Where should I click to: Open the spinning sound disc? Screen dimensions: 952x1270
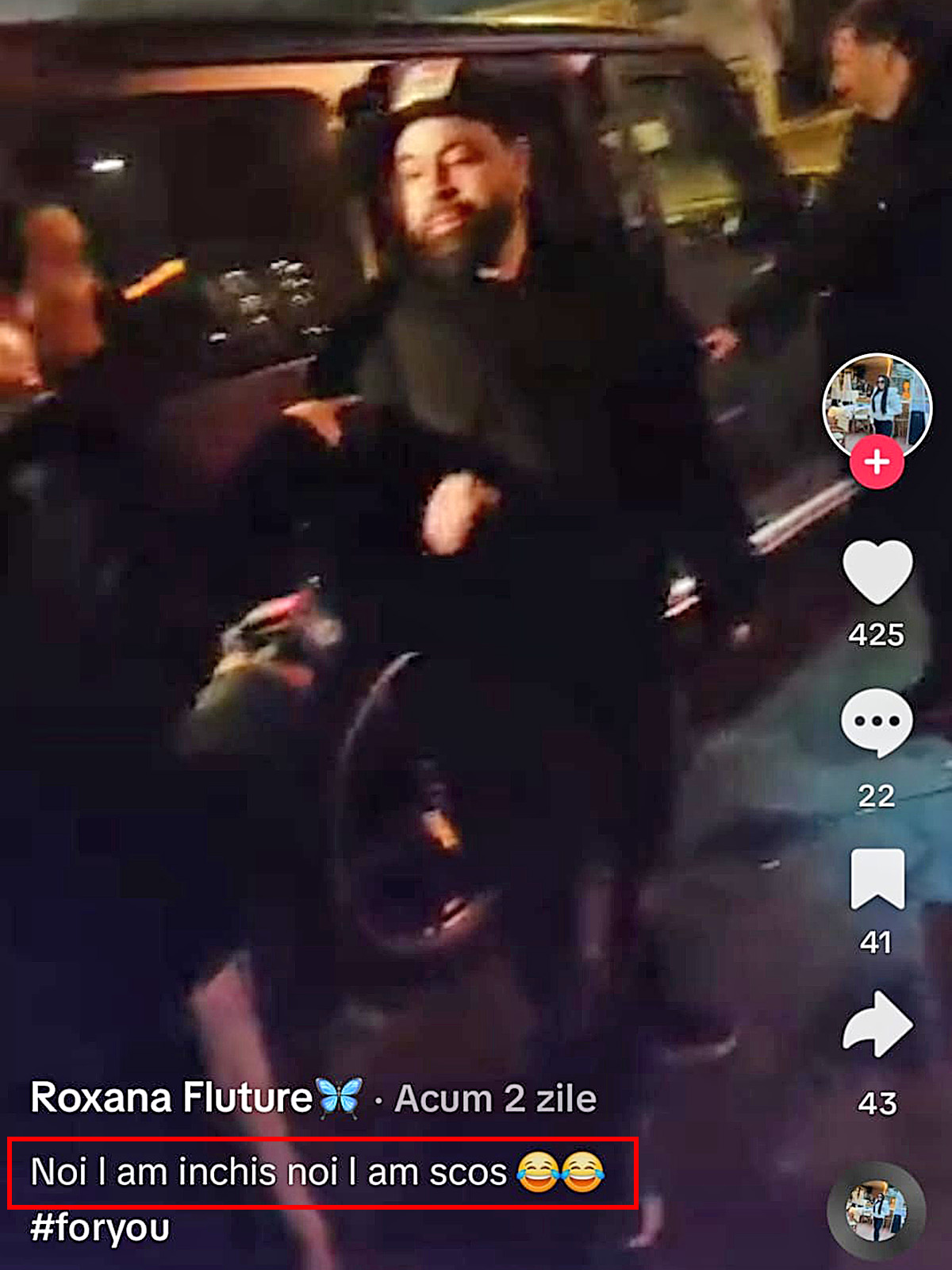click(x=877, y=1211)
